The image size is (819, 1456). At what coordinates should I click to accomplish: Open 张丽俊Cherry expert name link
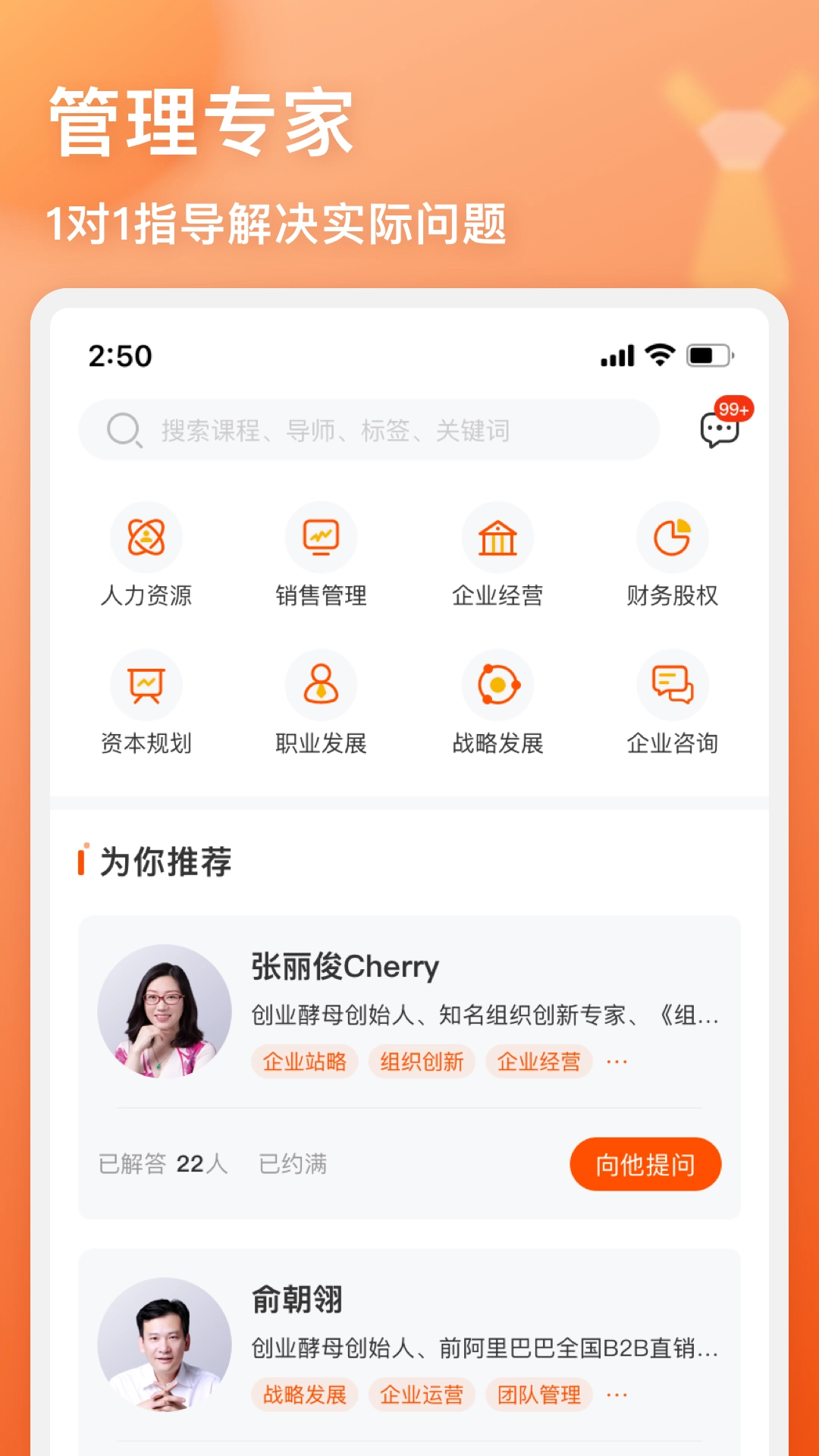click(344, 966)
